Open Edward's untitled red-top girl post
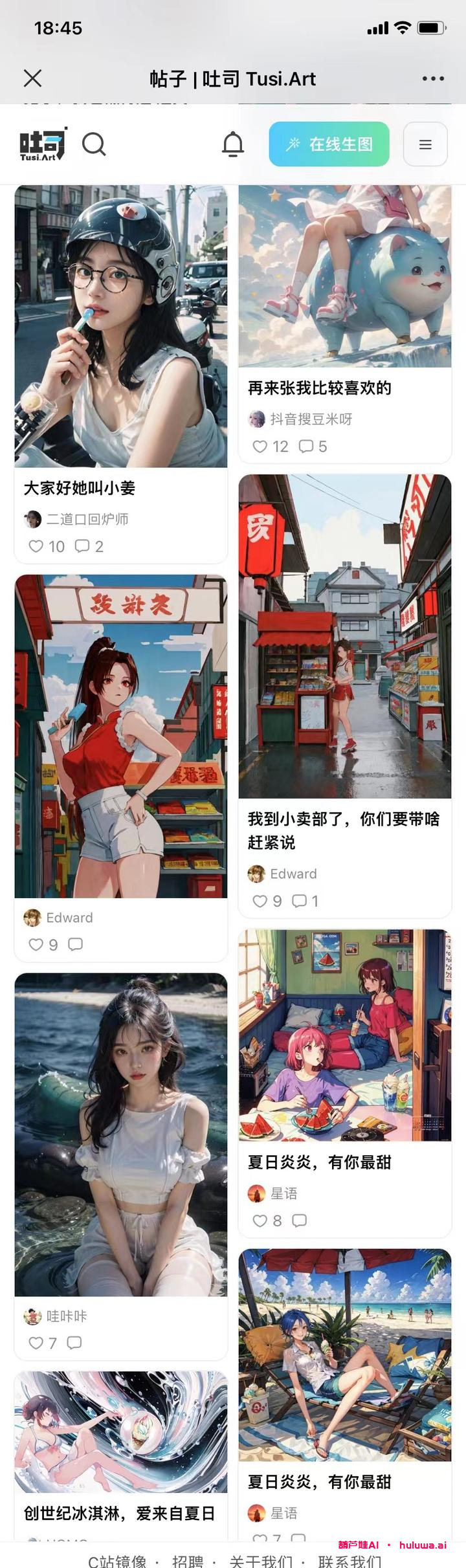This screenshot has width=466, height=1568. click(x=121, y=736)
